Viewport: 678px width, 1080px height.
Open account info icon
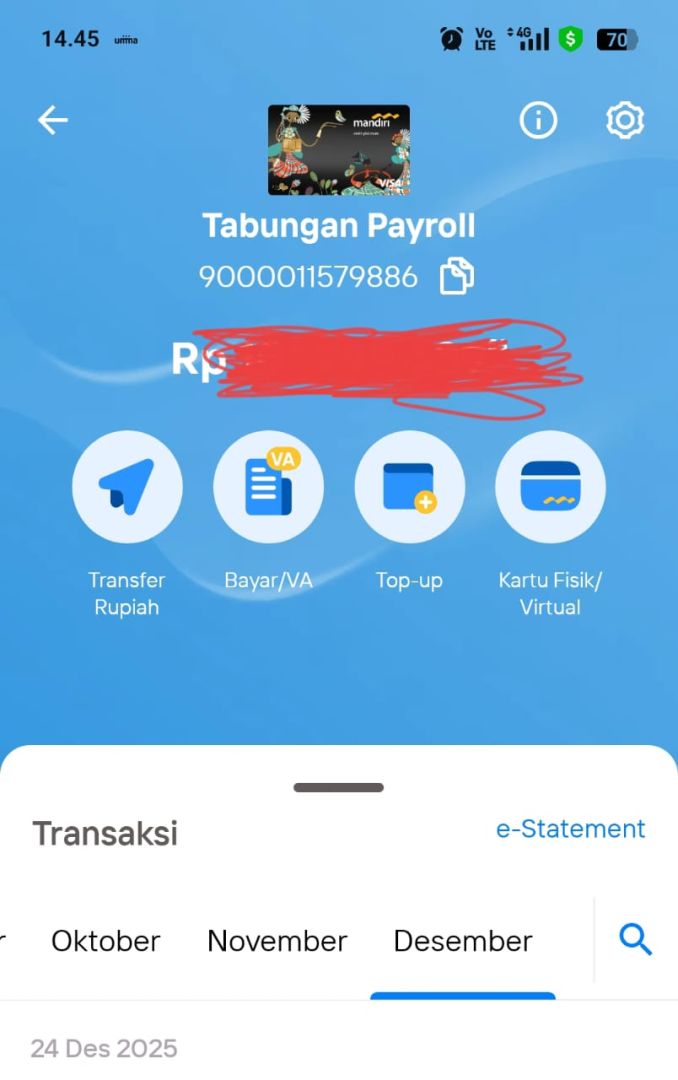tap(538, 121)
